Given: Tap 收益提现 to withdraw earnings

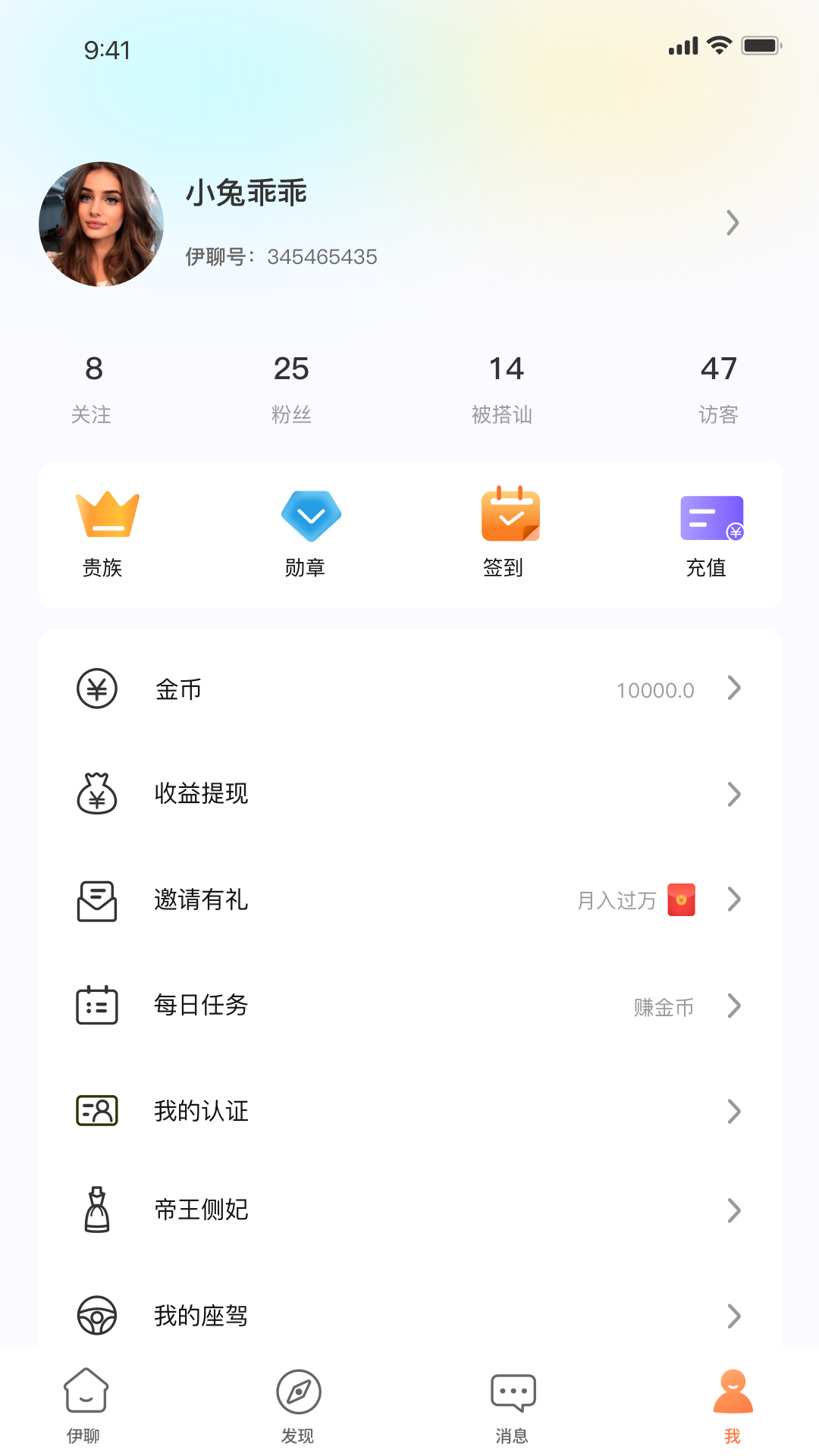Looking at the screenshot, I should [200, 794].
